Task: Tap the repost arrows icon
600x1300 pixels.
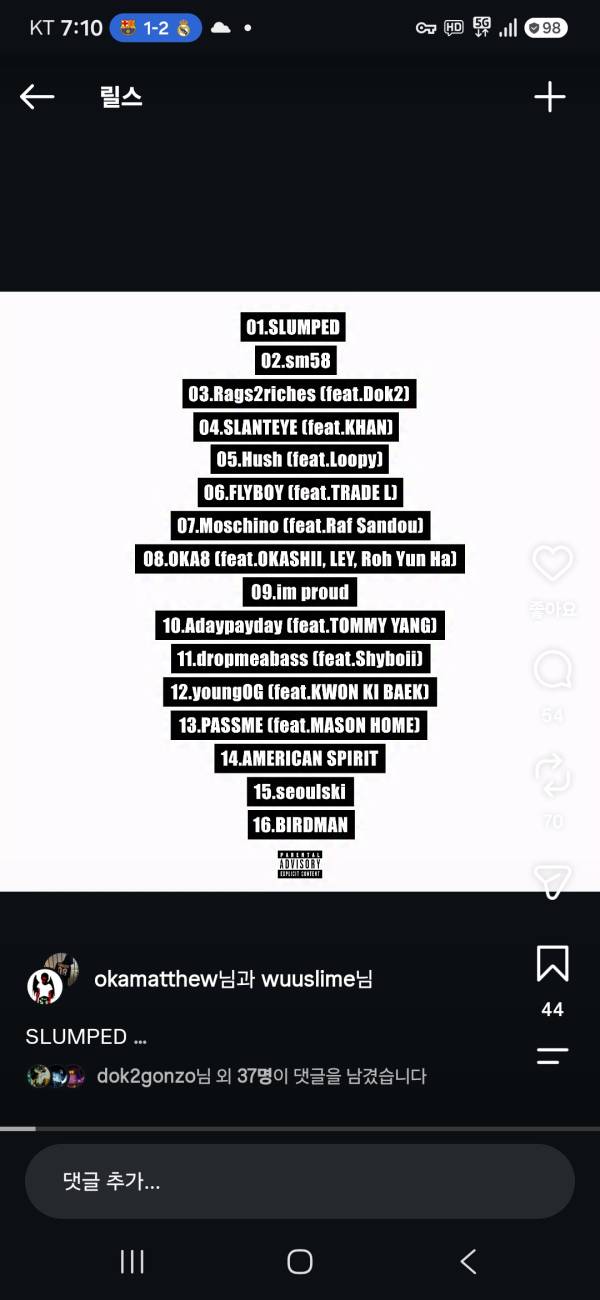Action: coord(552,775)
